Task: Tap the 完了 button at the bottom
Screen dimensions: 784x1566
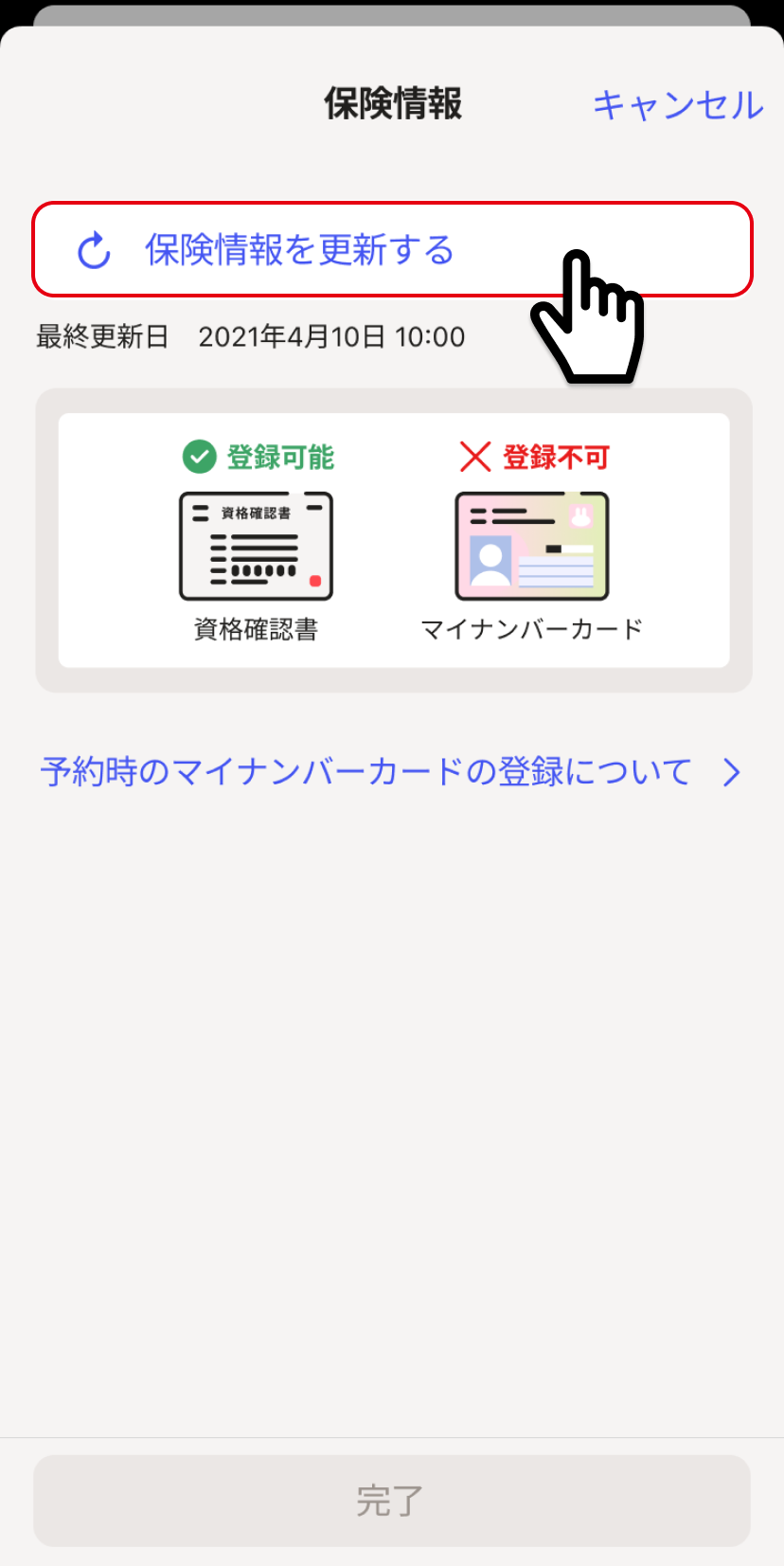Action: 392,1502
